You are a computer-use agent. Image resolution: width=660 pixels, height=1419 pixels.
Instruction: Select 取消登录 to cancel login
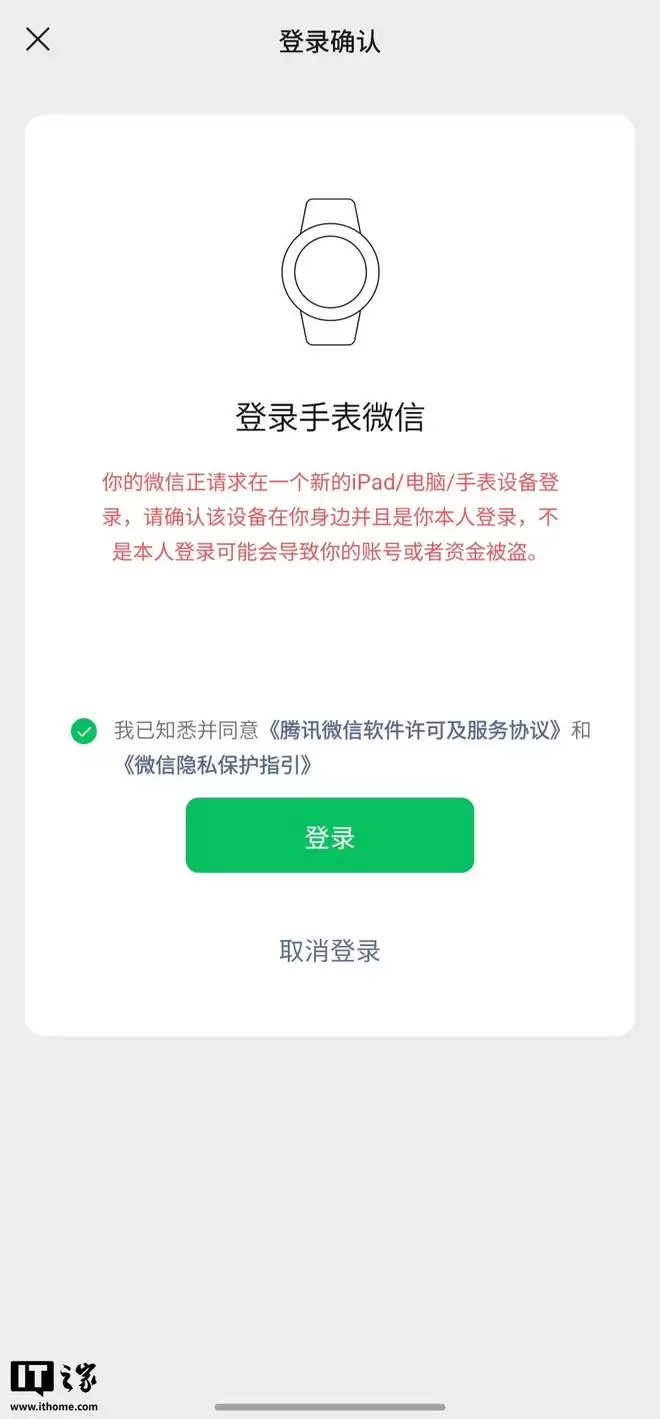click(x=329, y=951)
